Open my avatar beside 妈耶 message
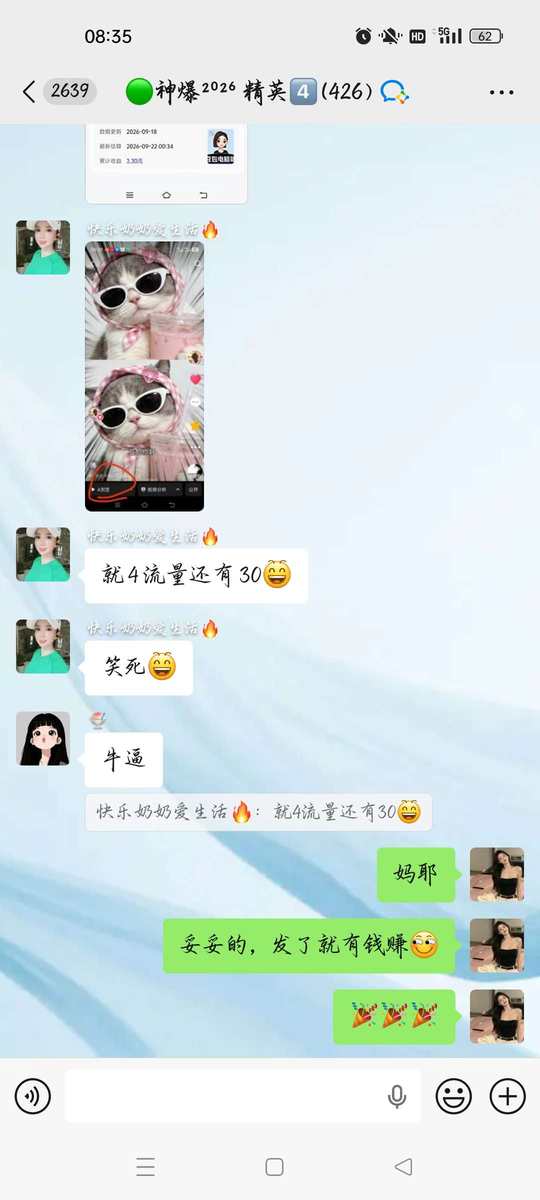540x1200 pixels. [x=497, y=875]
